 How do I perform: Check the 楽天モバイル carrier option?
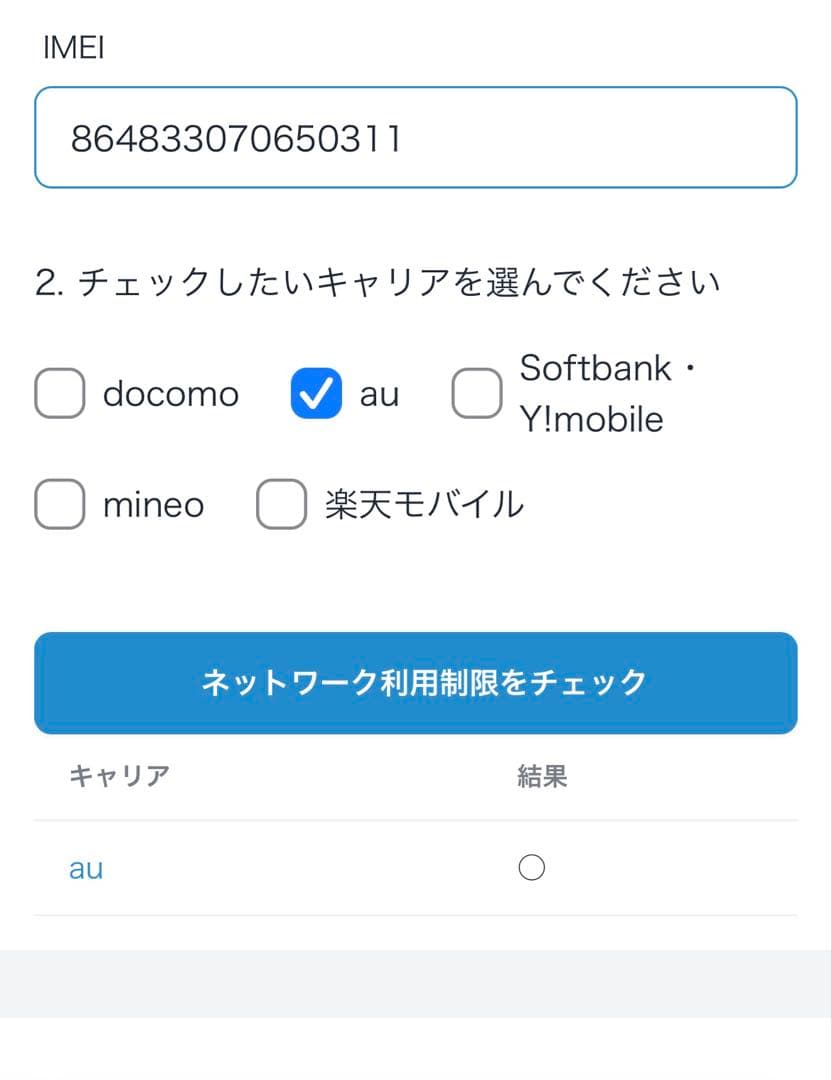[281, 504]
